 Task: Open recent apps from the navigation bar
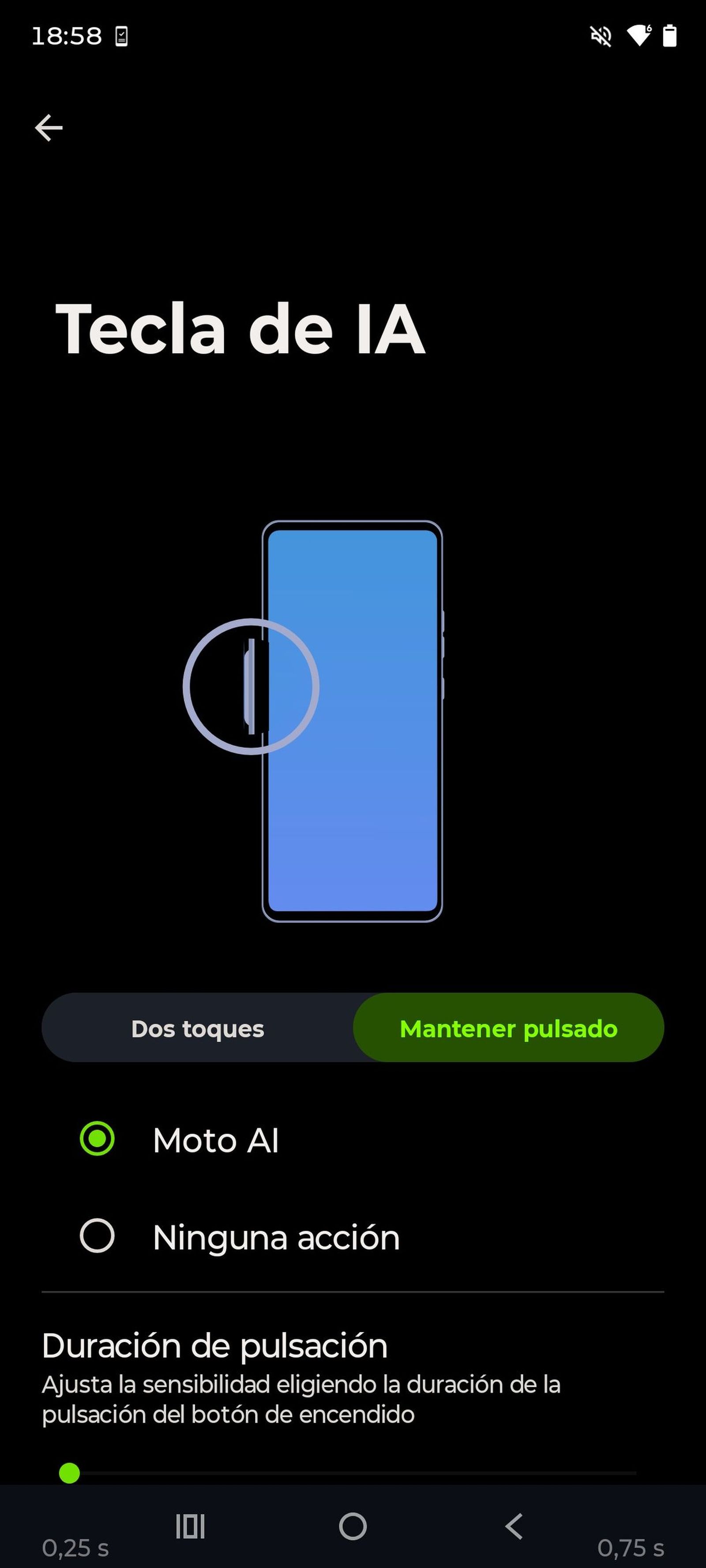point(190,1526)
